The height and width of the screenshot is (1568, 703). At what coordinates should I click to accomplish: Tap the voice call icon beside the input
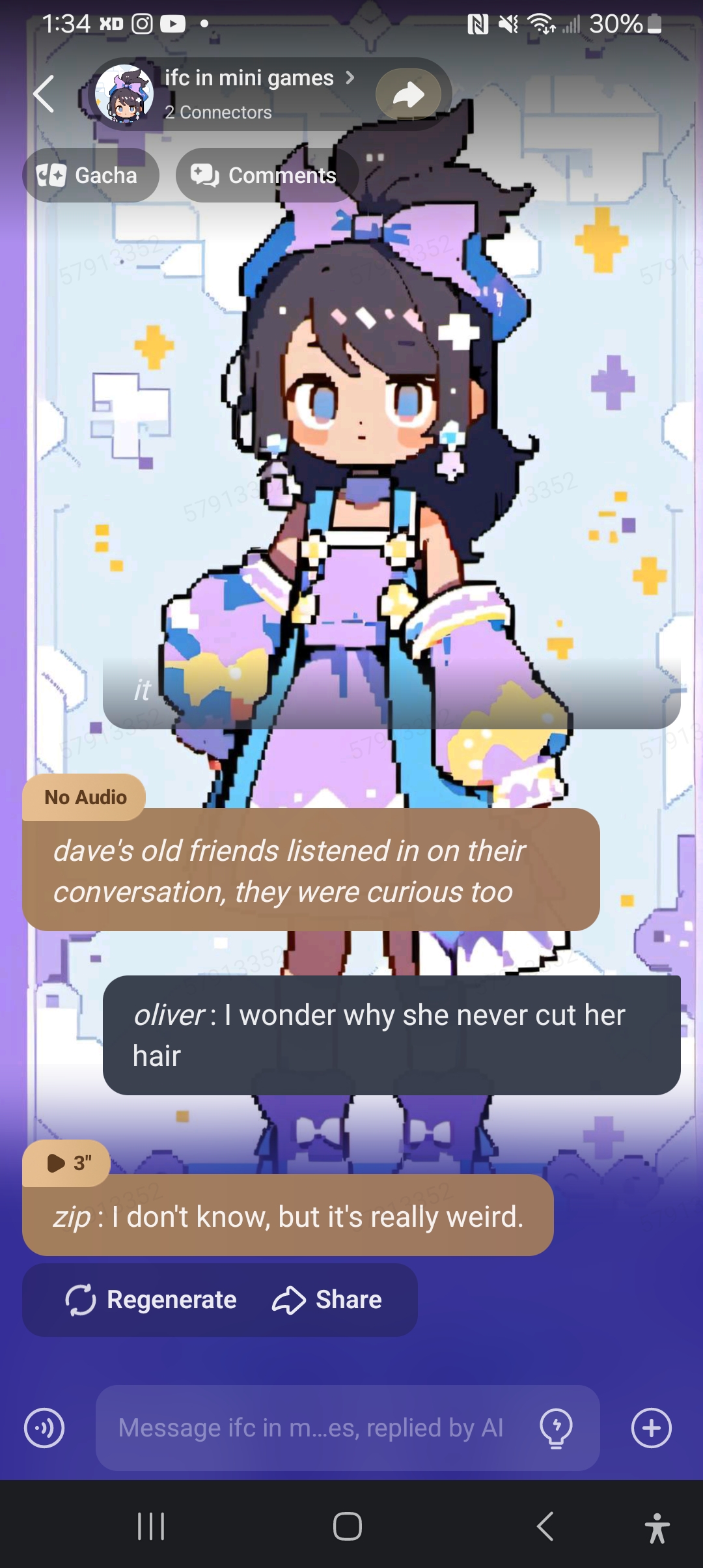(x=44, y=1428)
